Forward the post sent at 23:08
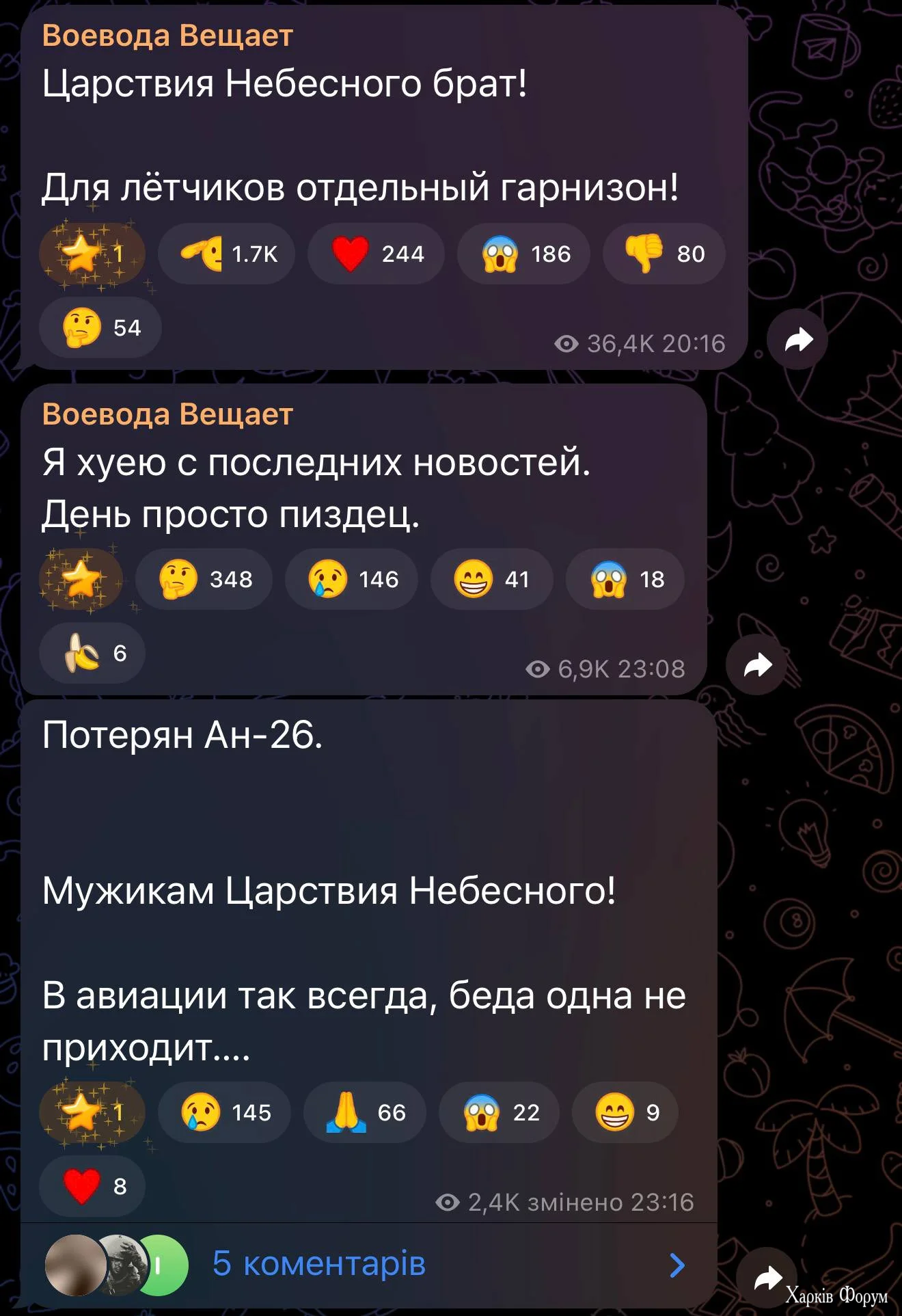 point(756,665)
